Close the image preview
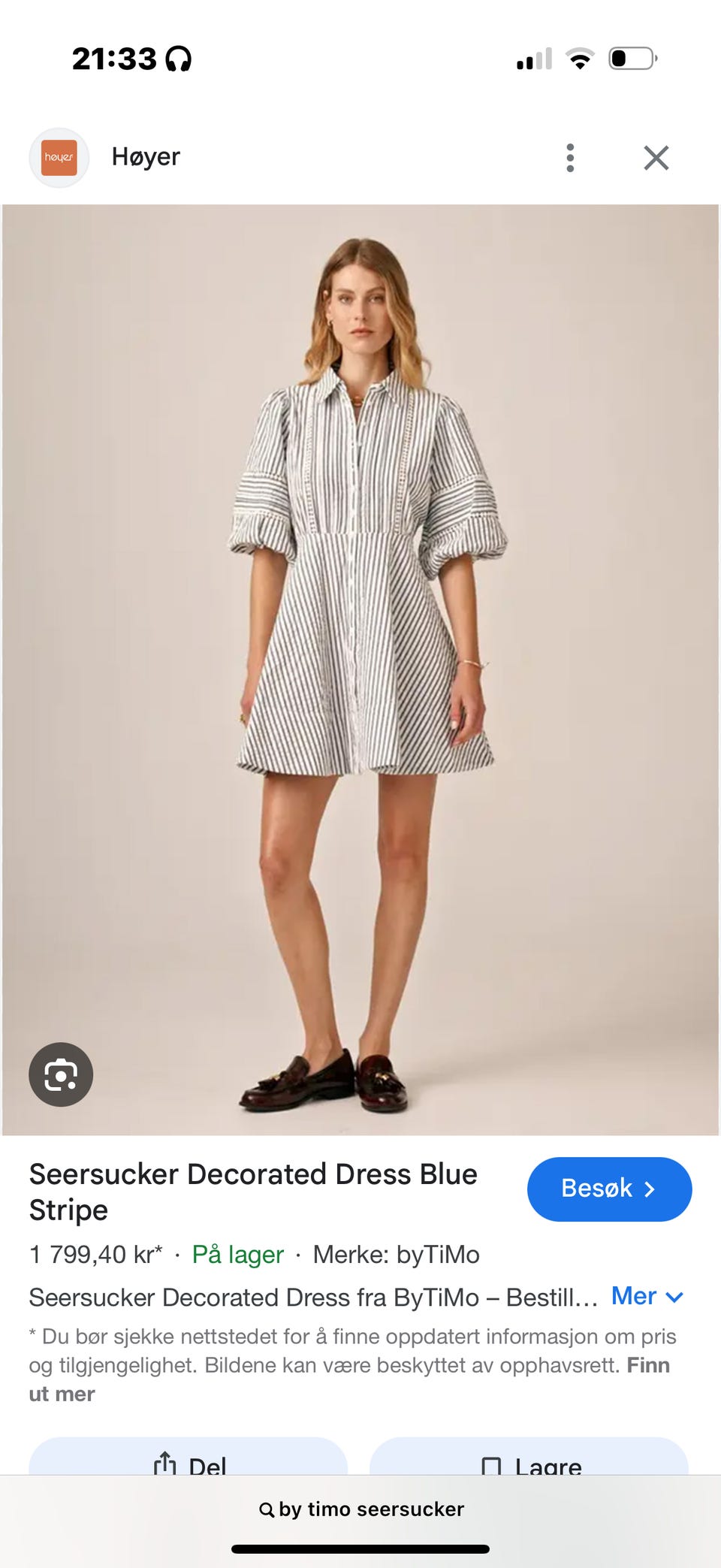This screenshot has width=721, height=1568. pyautogui.click(x=656, y=158)
